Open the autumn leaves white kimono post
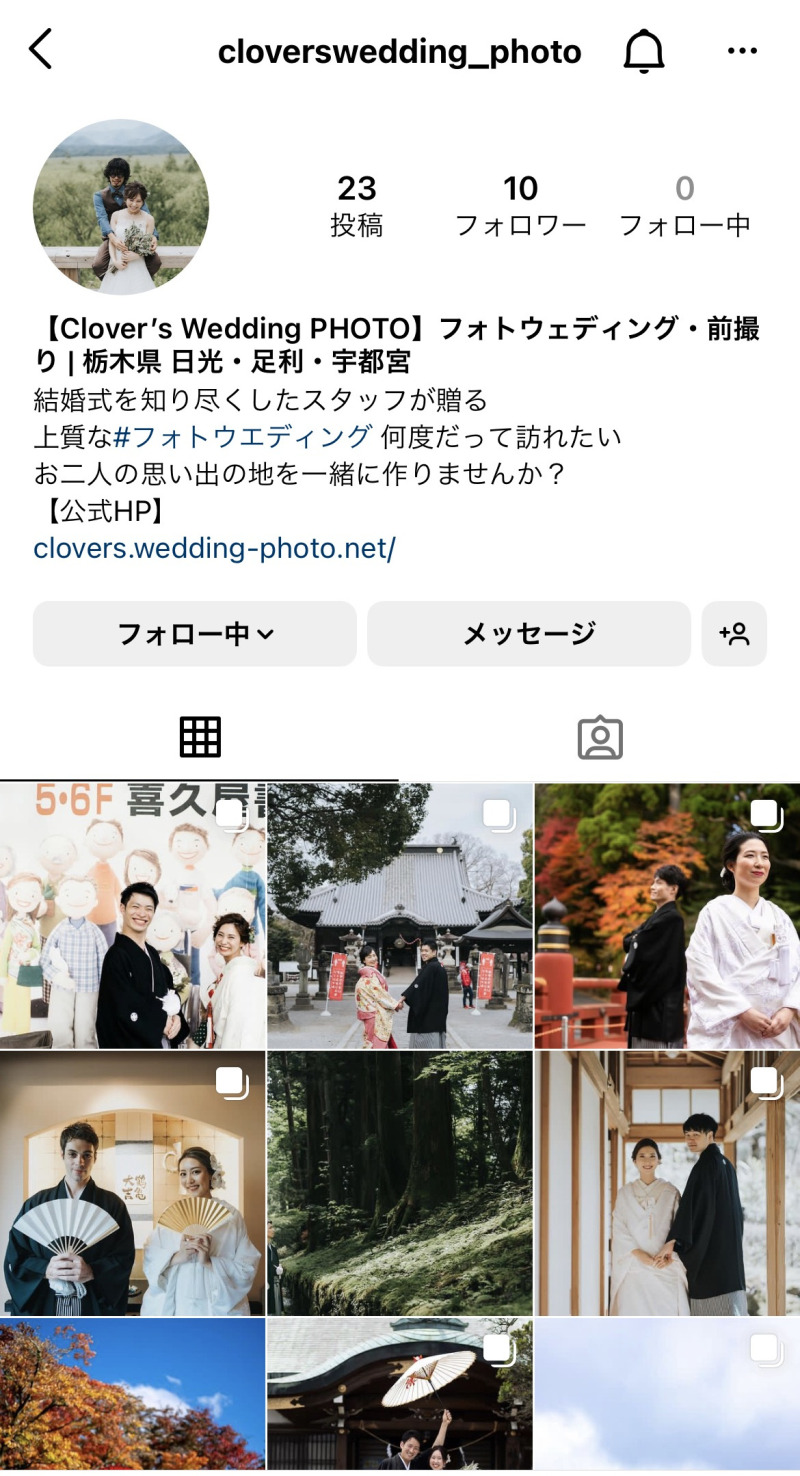Screen dimensions: 800x1476 (x=667, y=915)
